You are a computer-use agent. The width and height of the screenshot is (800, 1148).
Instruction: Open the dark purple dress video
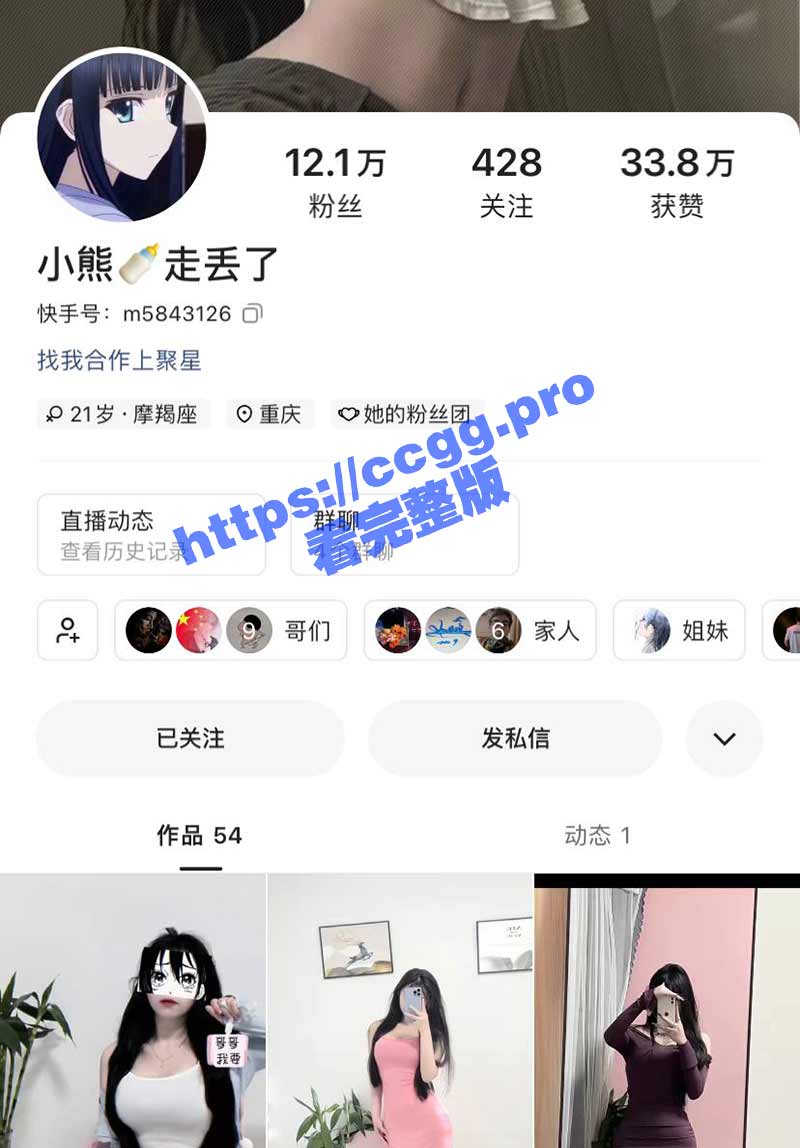[666, 1012]
